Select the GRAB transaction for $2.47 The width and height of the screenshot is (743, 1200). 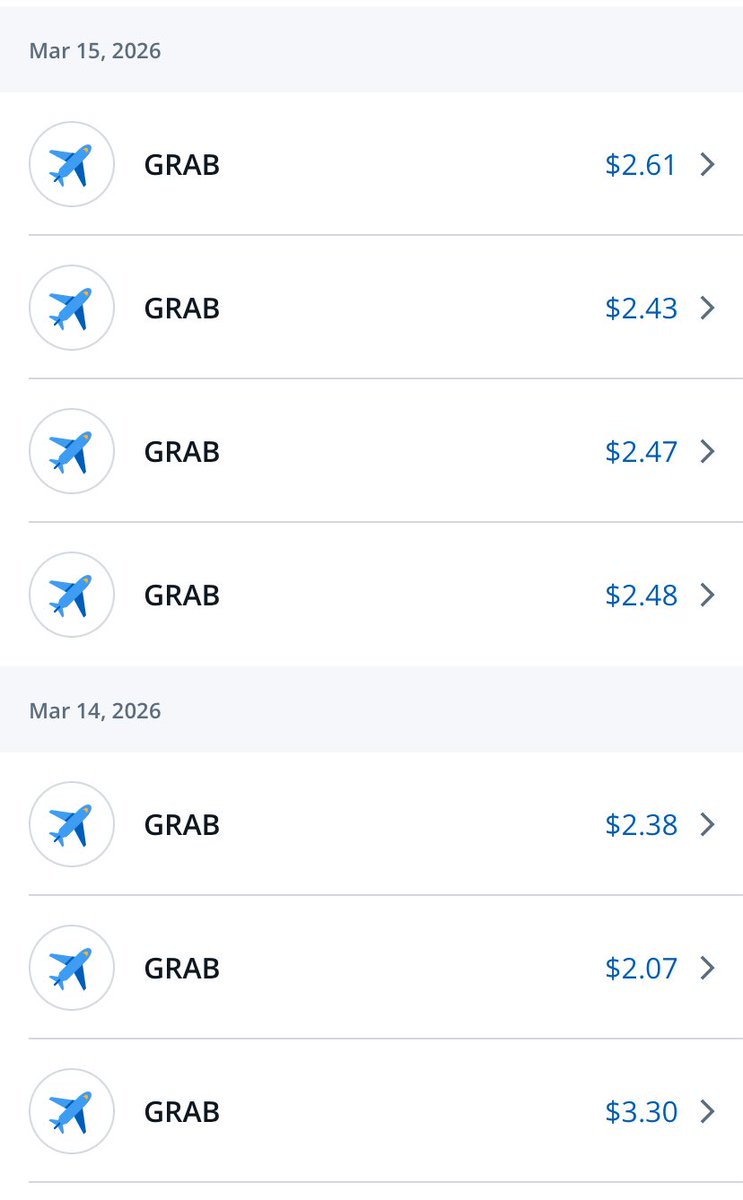click(x=371, y=452)
